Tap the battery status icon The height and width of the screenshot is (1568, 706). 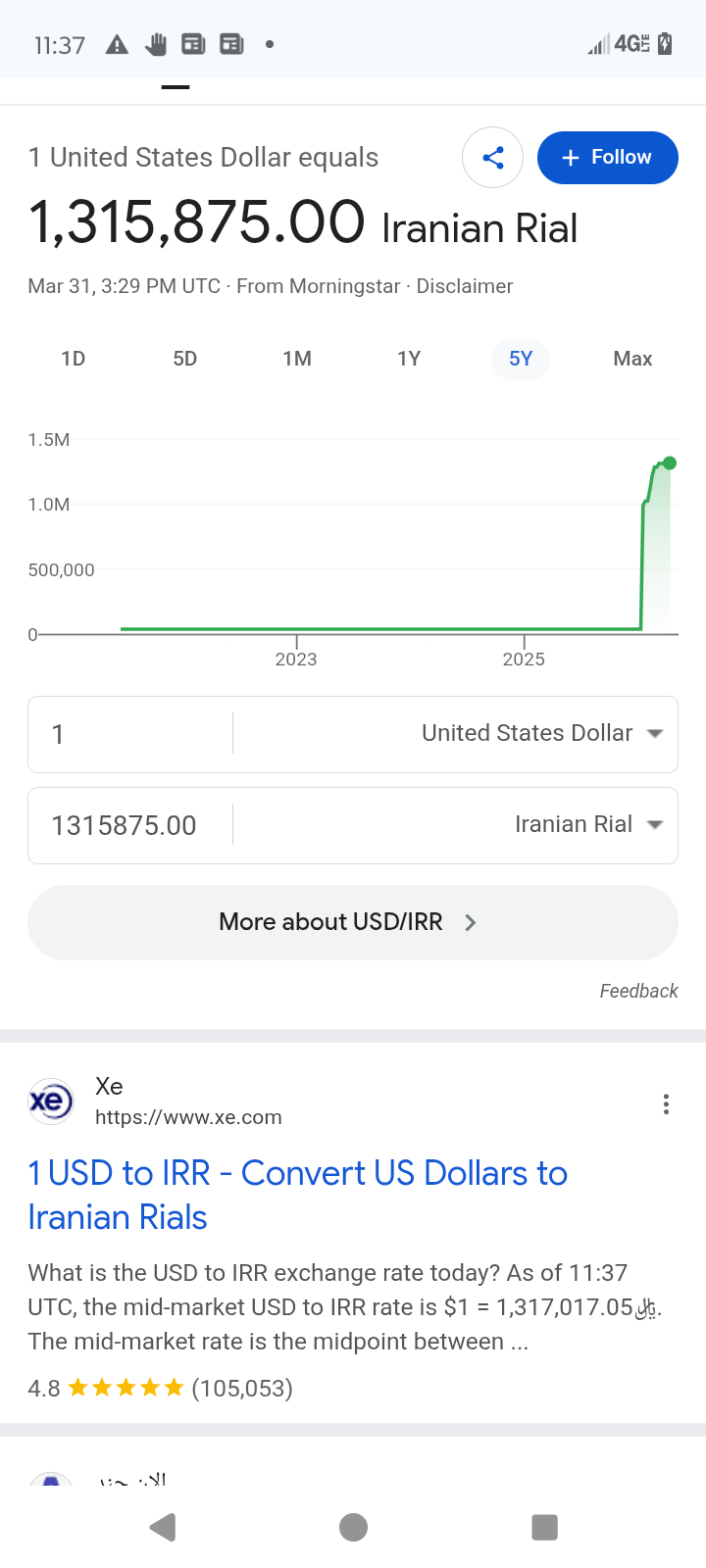click(x=664, y=43)
